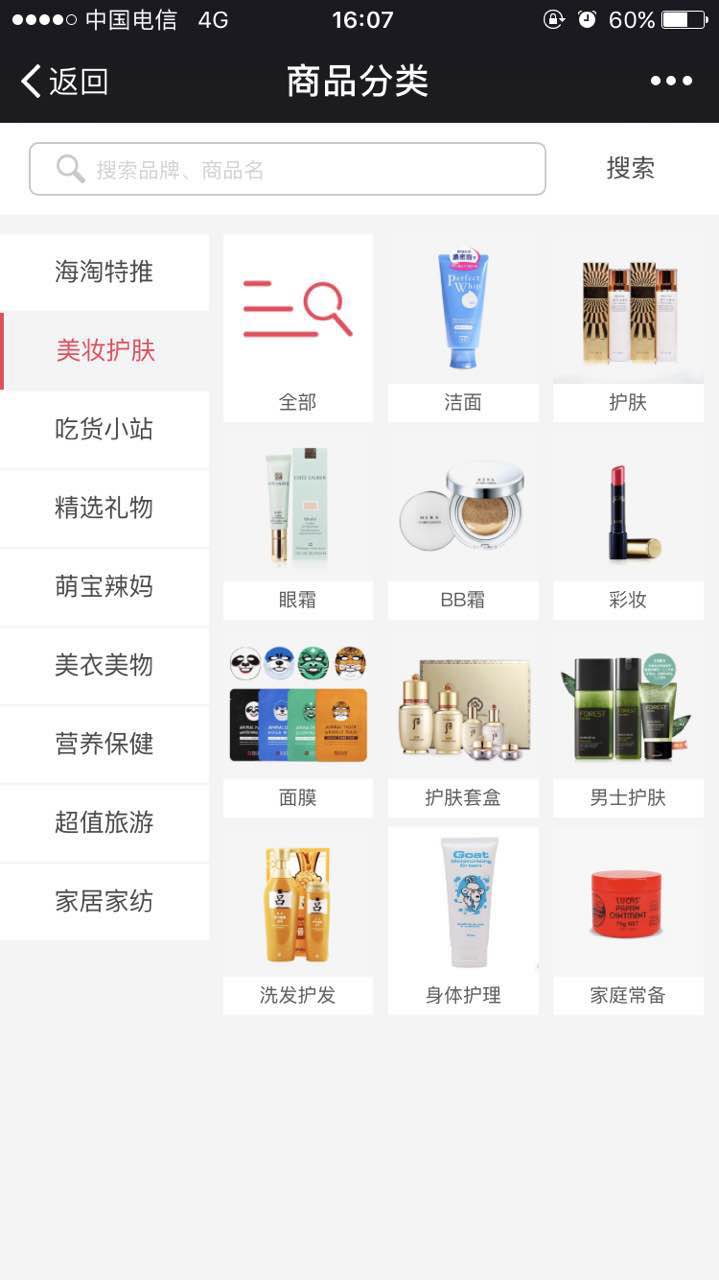Open the three-dot overflow menu

tap(671, 81)
